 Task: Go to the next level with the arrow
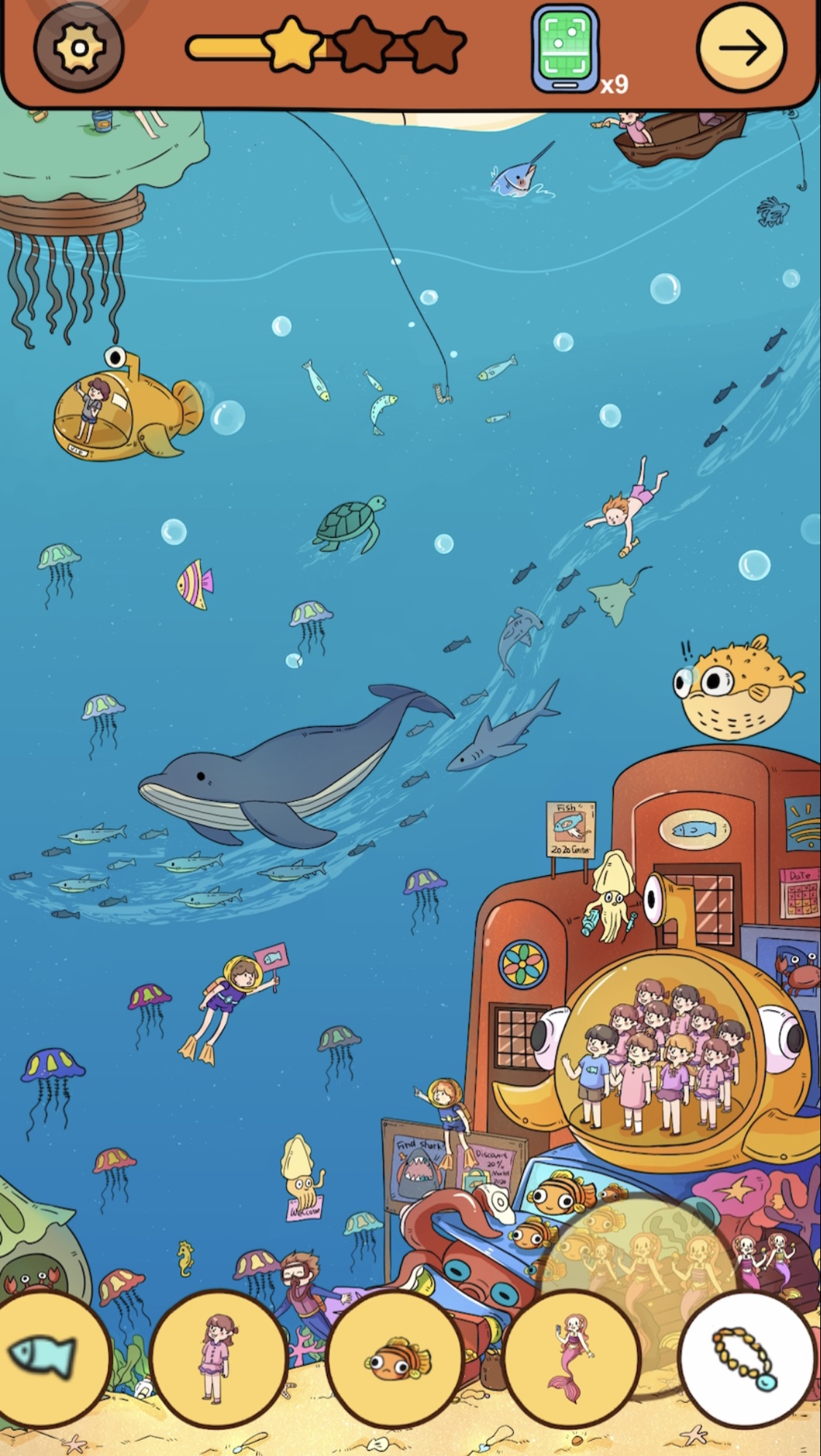point(741,48)
